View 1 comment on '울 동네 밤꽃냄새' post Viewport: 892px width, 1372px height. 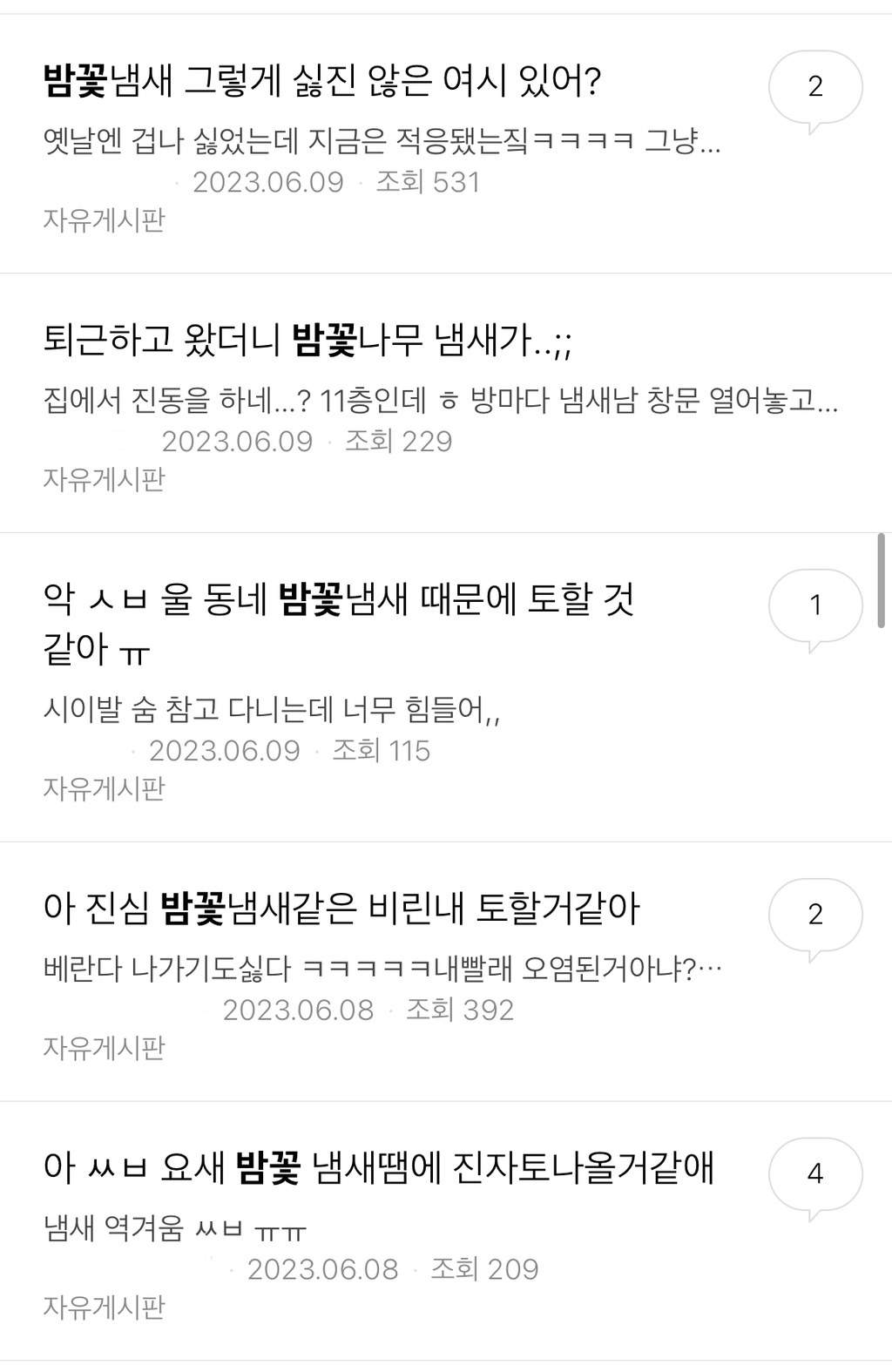pyautogui.click(x=814, y=605)
